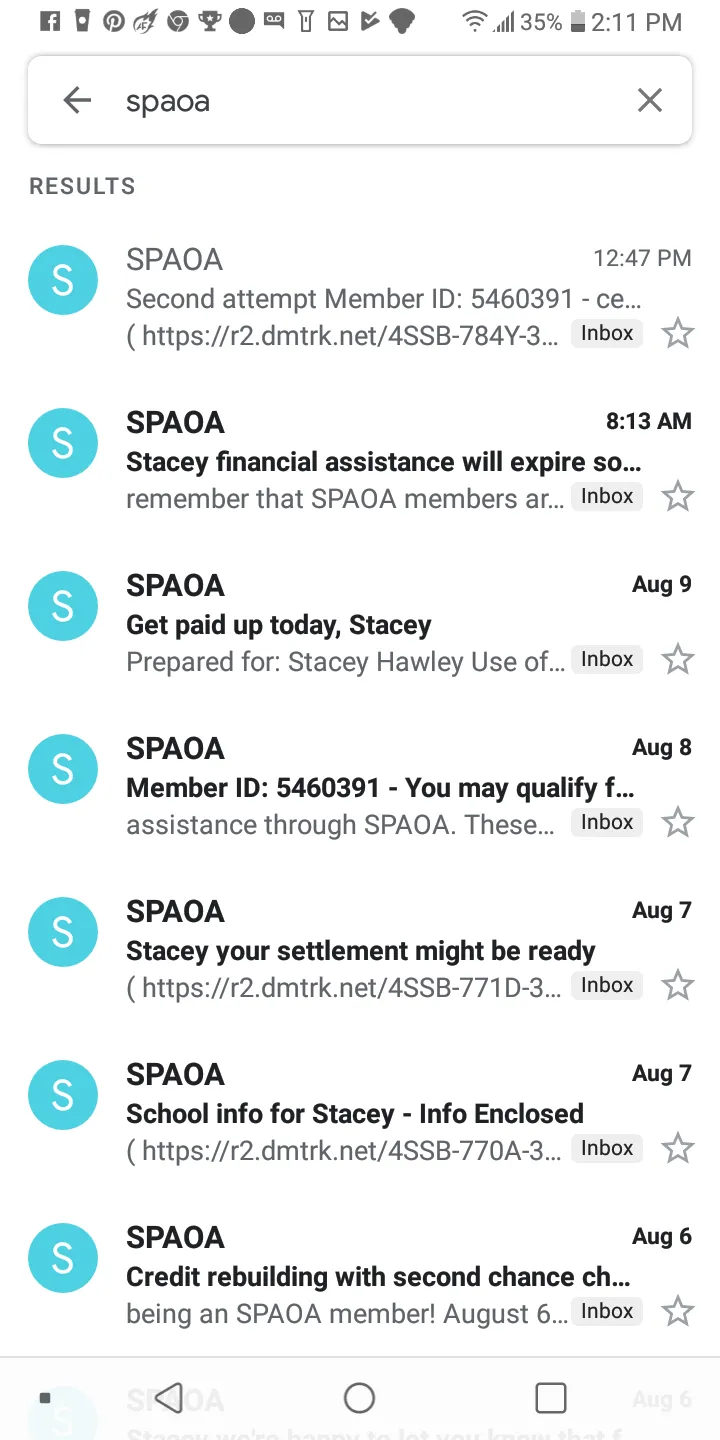Star the Aug 8 Member ID email
Viewport: 720px width, 1440px height.
[678, 822]
